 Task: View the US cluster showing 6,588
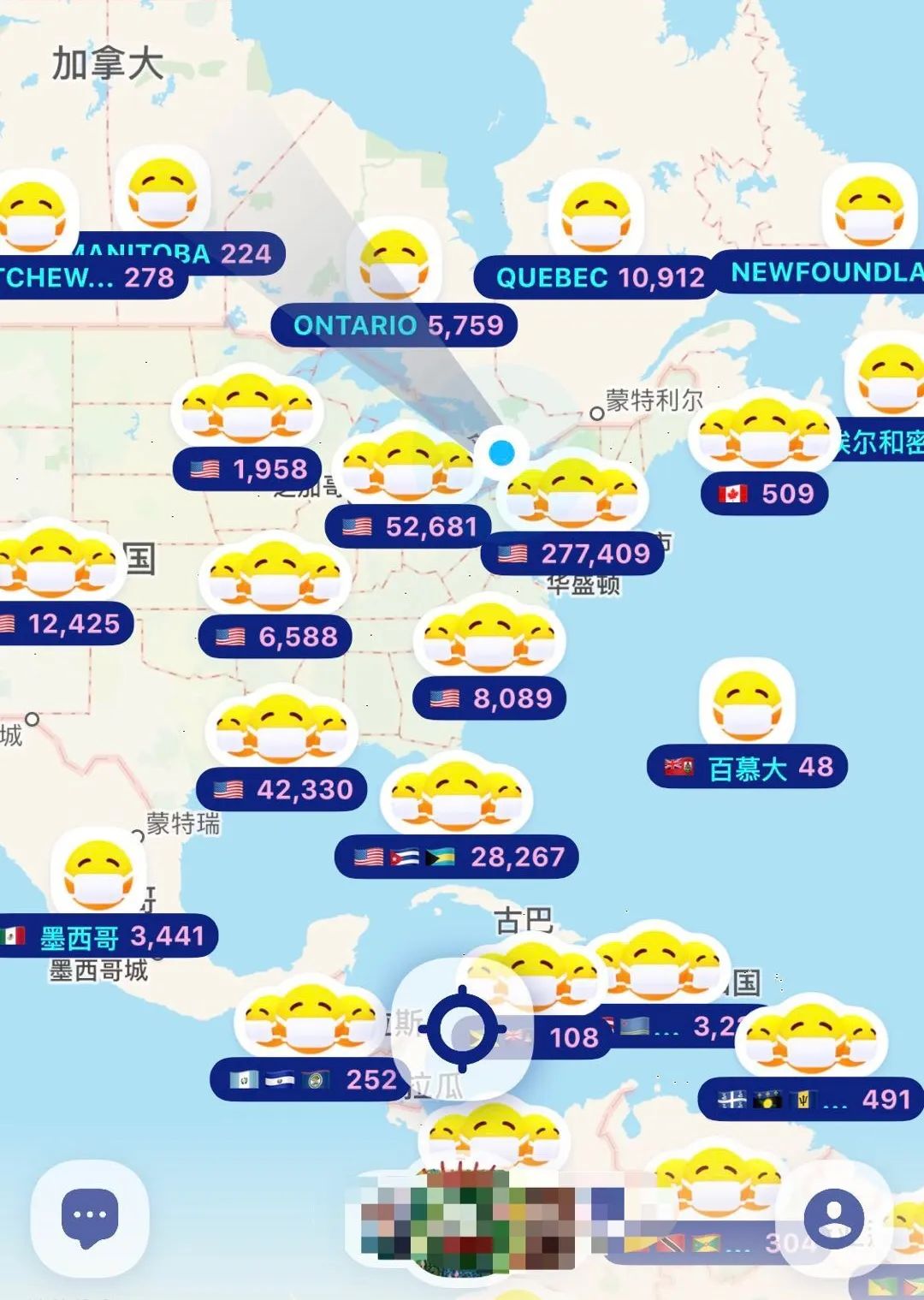point(275,637)
